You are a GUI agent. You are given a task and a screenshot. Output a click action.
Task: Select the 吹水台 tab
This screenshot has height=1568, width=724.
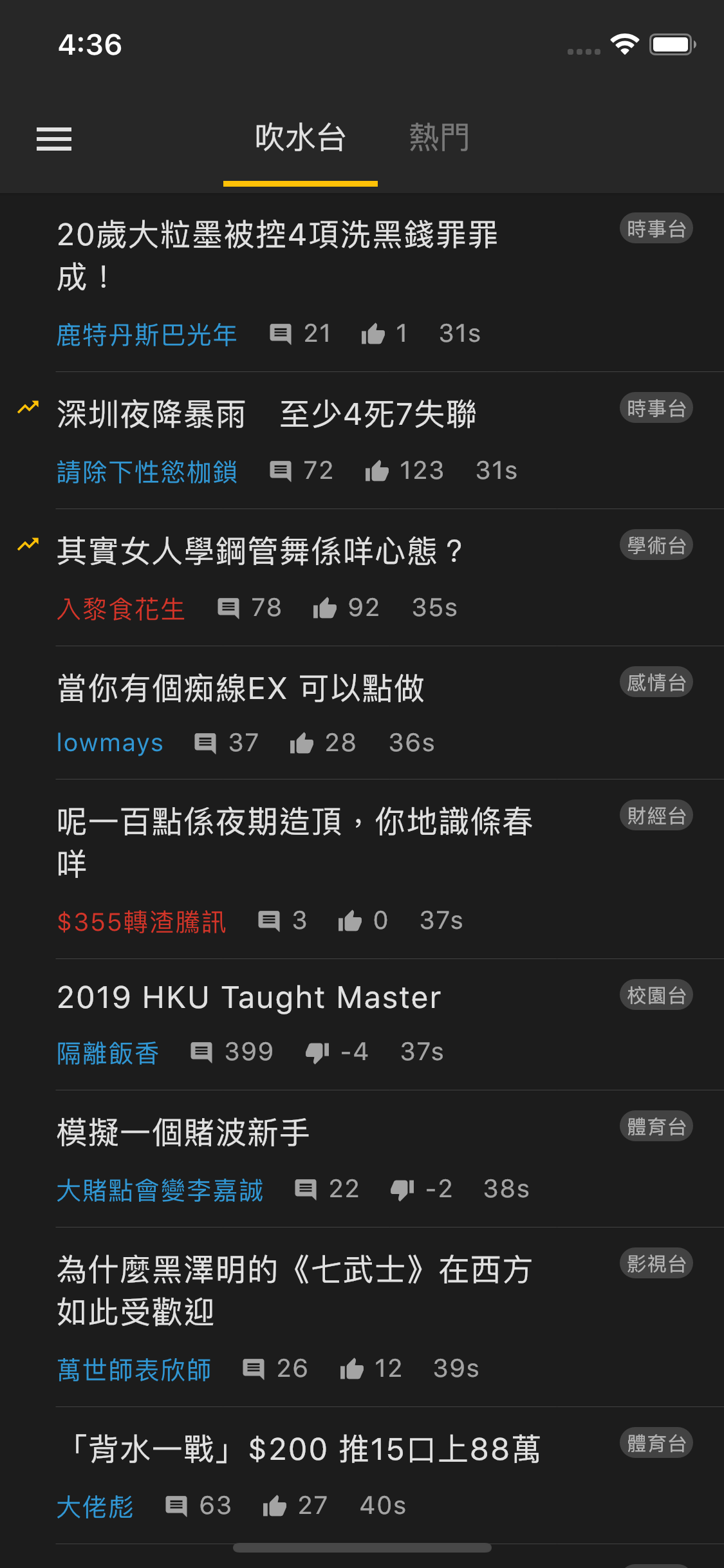pos(300,138)
